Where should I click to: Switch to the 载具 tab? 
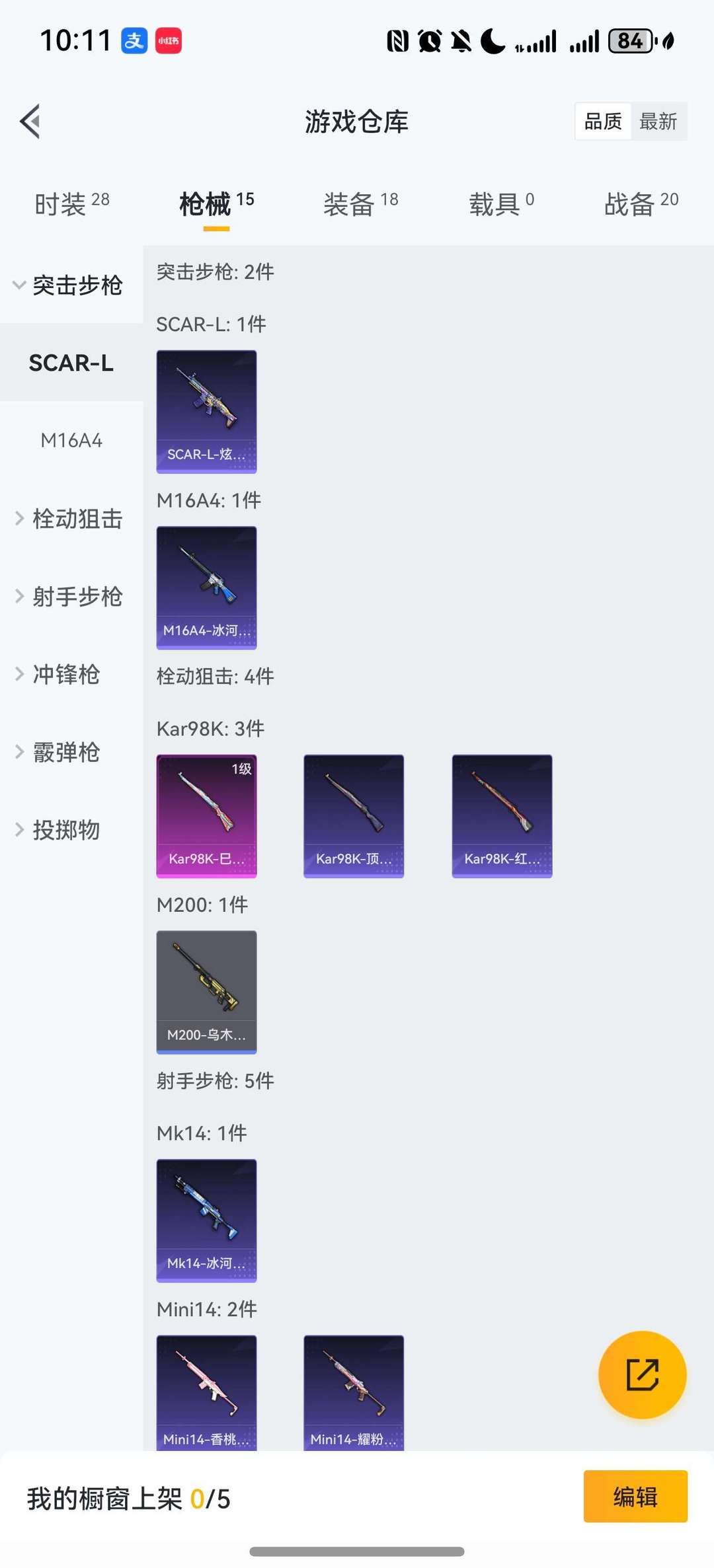(501, 204)
